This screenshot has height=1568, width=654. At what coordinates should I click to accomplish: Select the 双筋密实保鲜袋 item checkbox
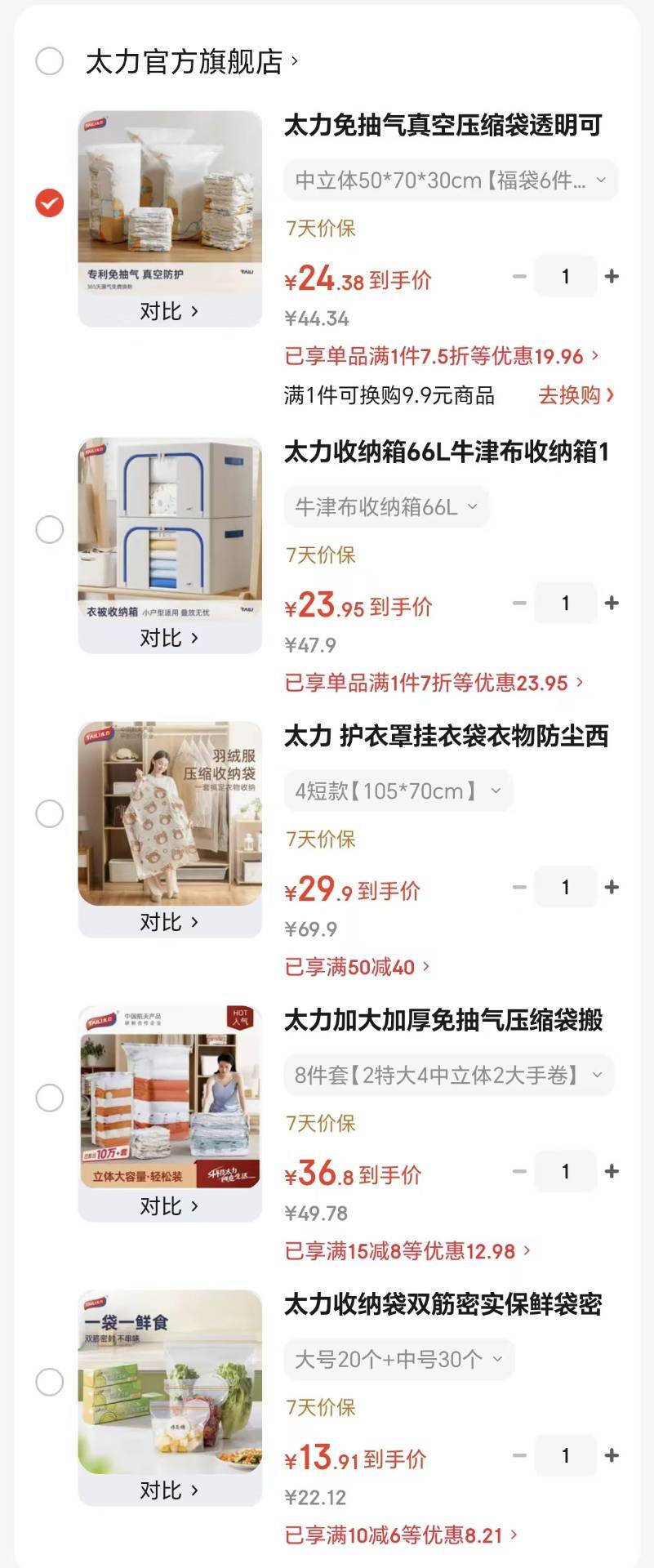point(50,1382)
